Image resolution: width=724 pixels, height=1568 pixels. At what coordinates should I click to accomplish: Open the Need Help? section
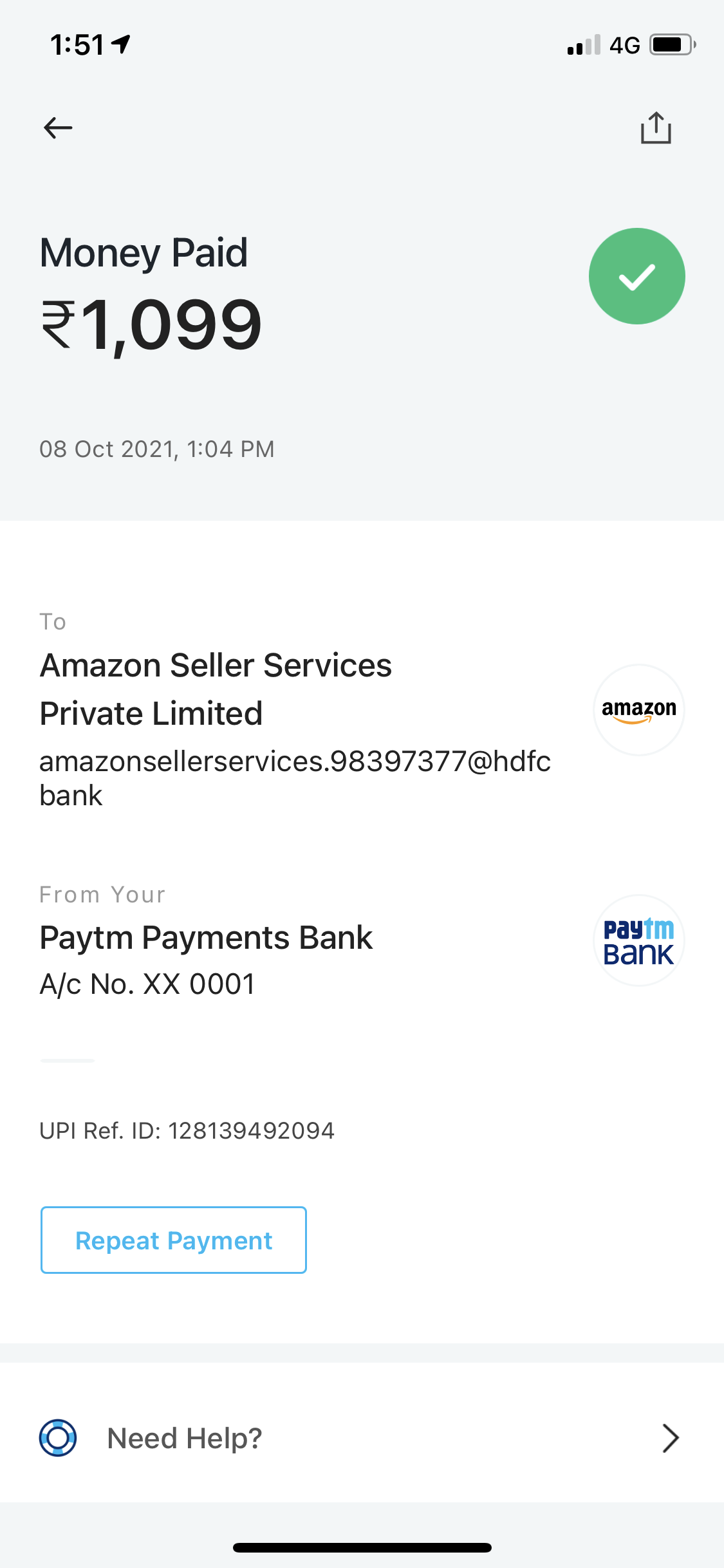tap(362, 1438)
